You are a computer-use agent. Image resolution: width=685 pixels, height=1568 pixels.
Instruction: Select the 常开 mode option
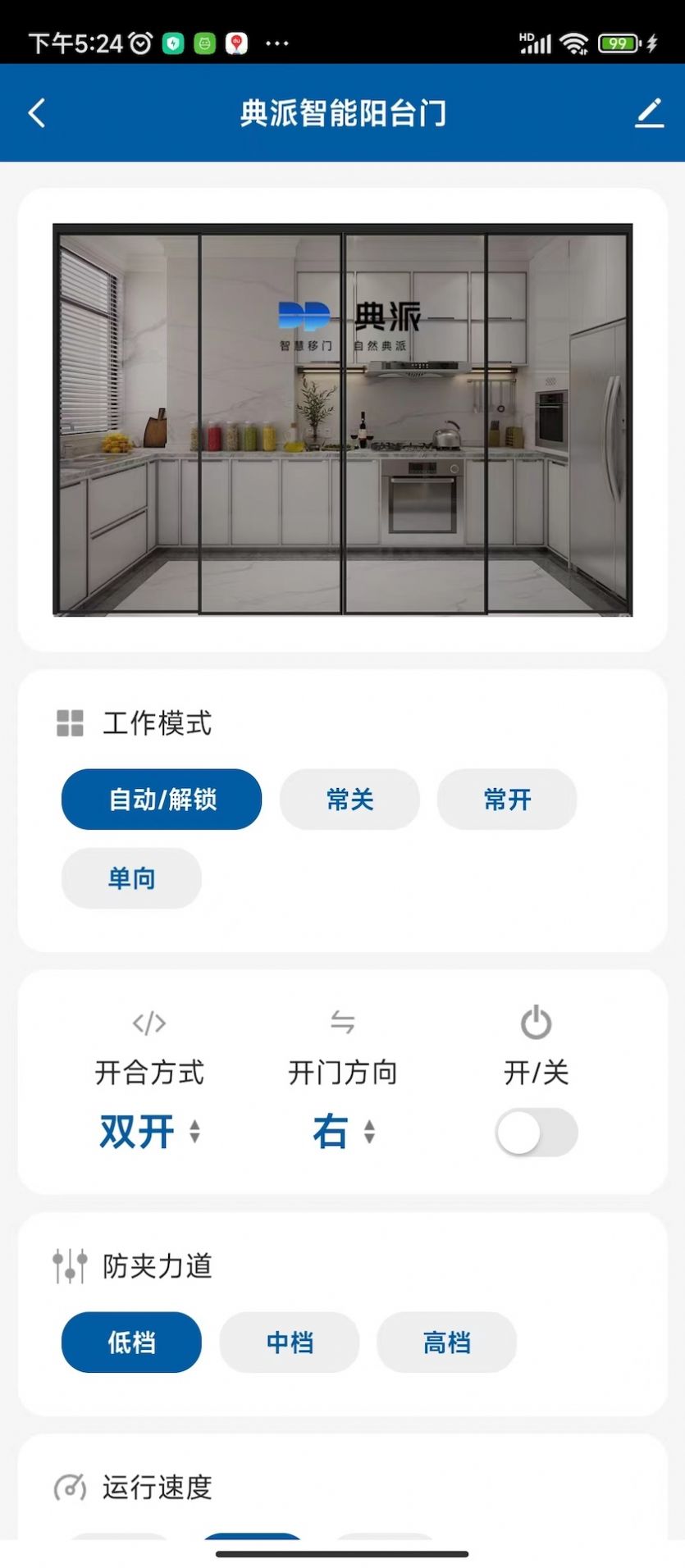507,799
